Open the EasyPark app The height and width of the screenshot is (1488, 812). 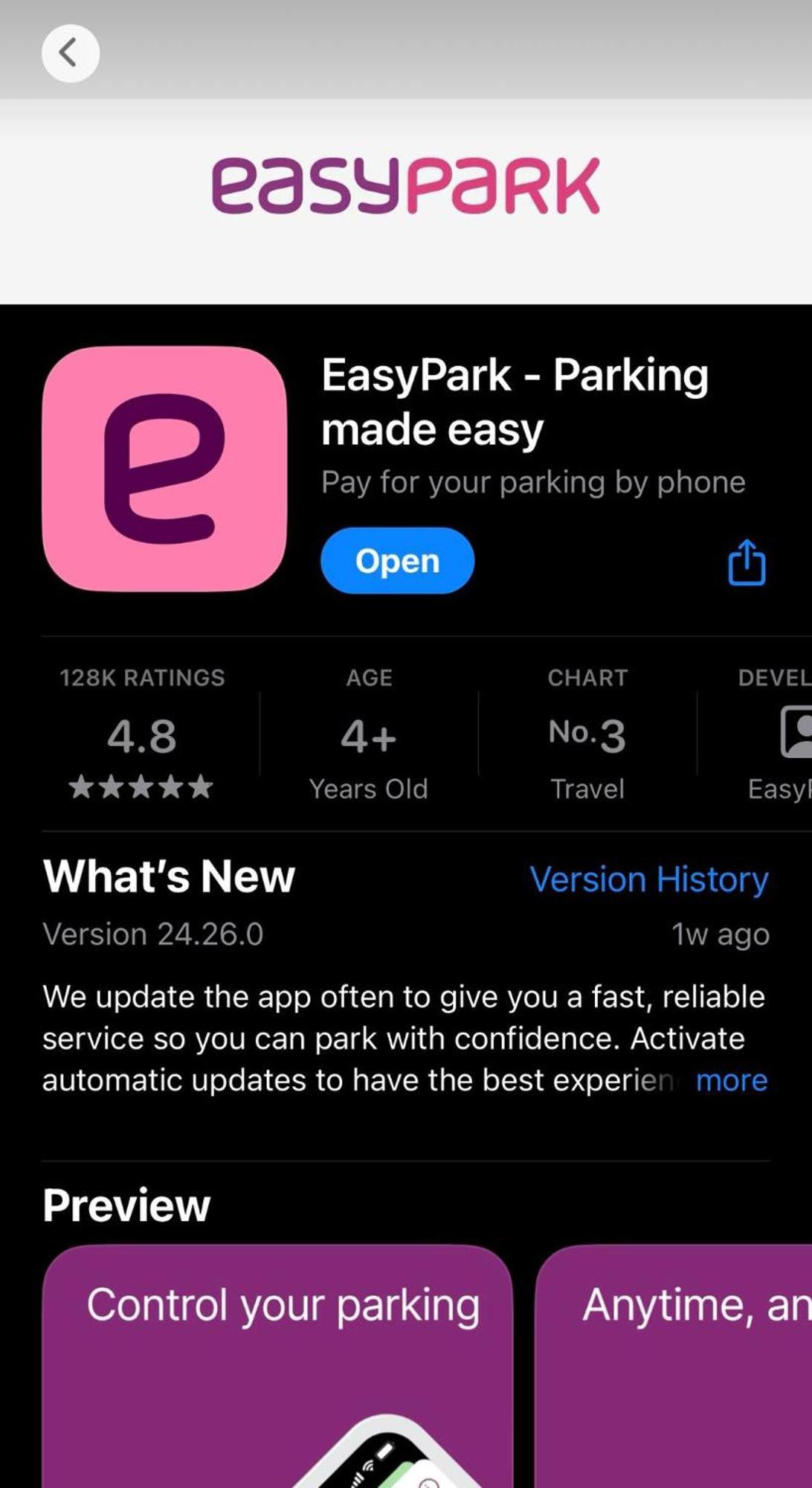click(x=397, y=561)
